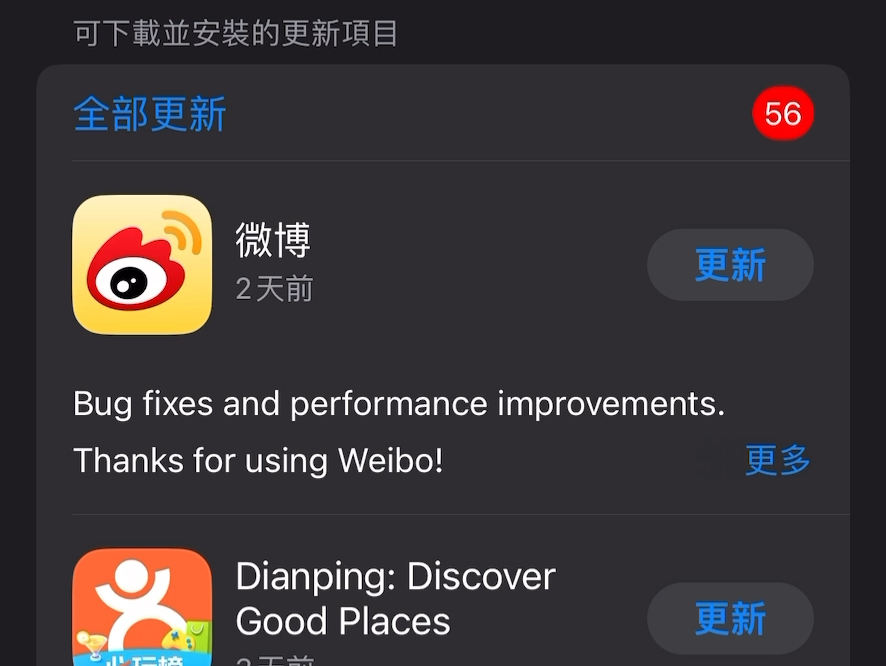
Task: Update the 微博 app
Action: pos(730,265)
